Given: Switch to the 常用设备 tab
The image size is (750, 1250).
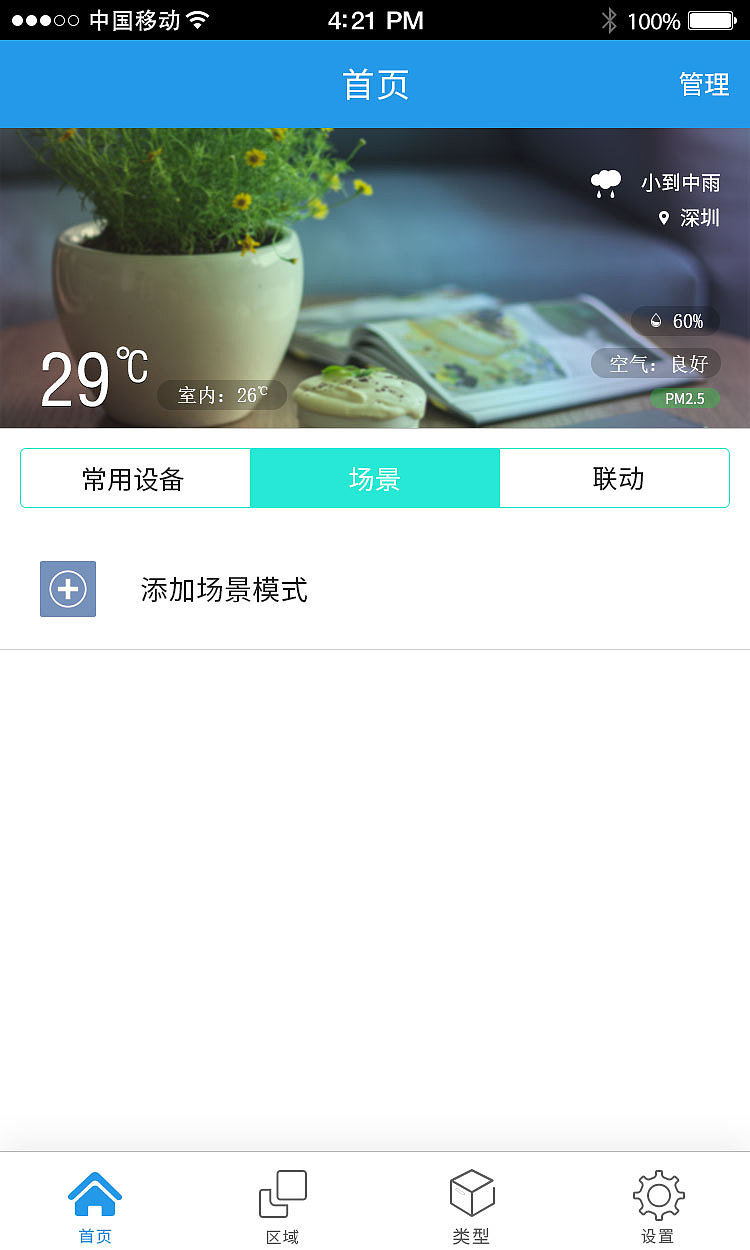Looking at the screenshot, I should (135, 478).
